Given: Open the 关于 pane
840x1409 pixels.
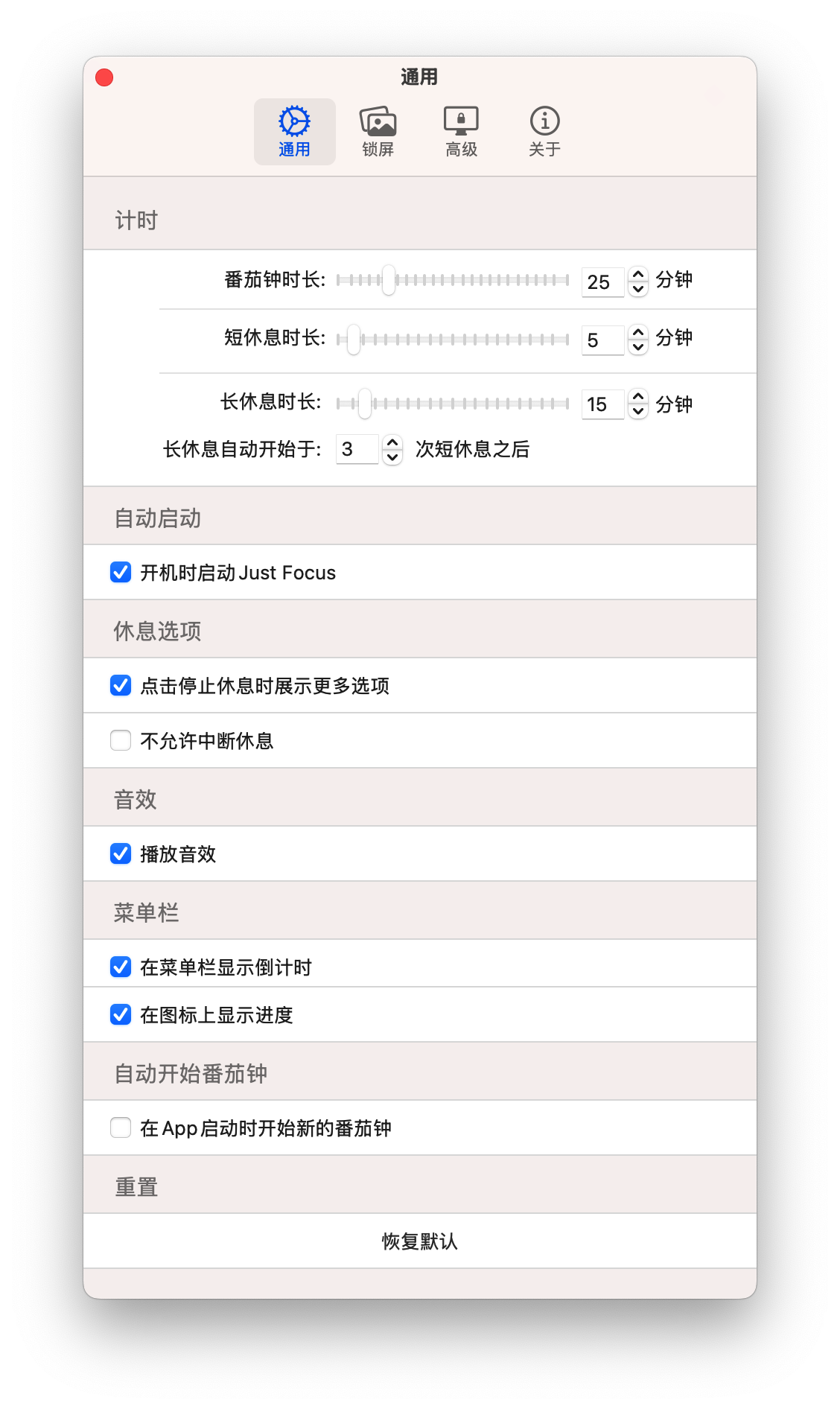Looking at the screenshot, I should click(543, 130).
